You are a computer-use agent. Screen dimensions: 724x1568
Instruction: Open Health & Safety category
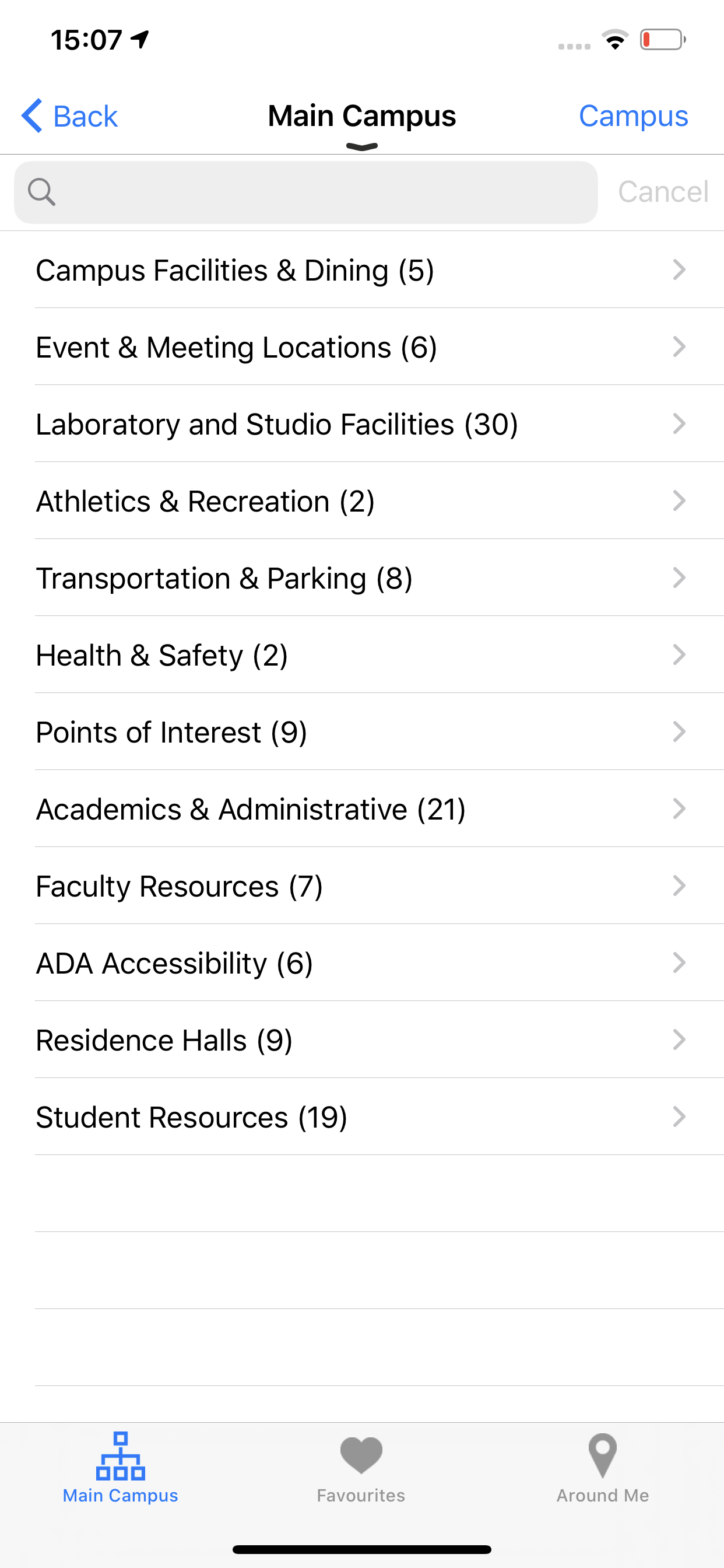pos(362,654)
